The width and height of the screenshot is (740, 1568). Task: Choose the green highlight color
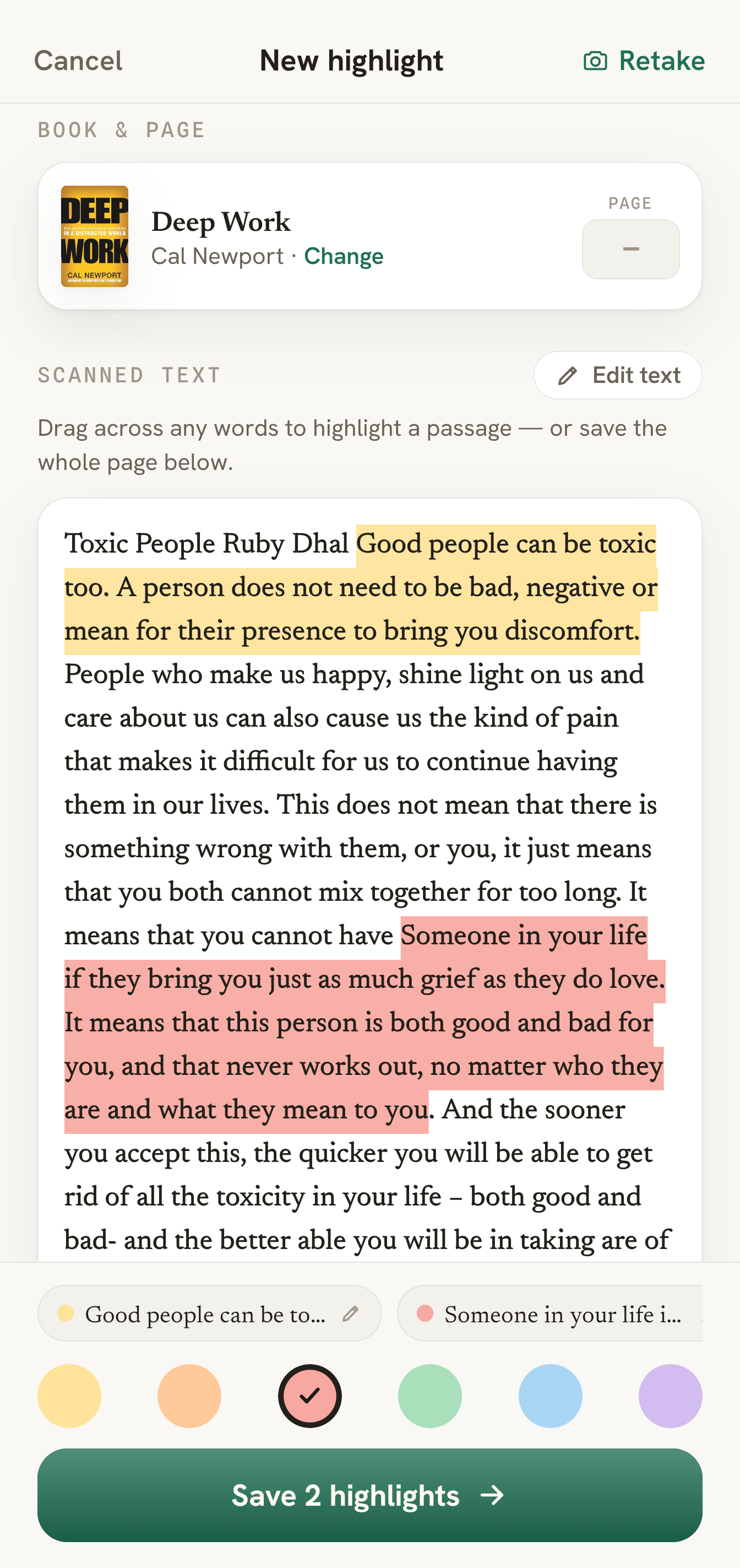click(x=429, y=1396)
